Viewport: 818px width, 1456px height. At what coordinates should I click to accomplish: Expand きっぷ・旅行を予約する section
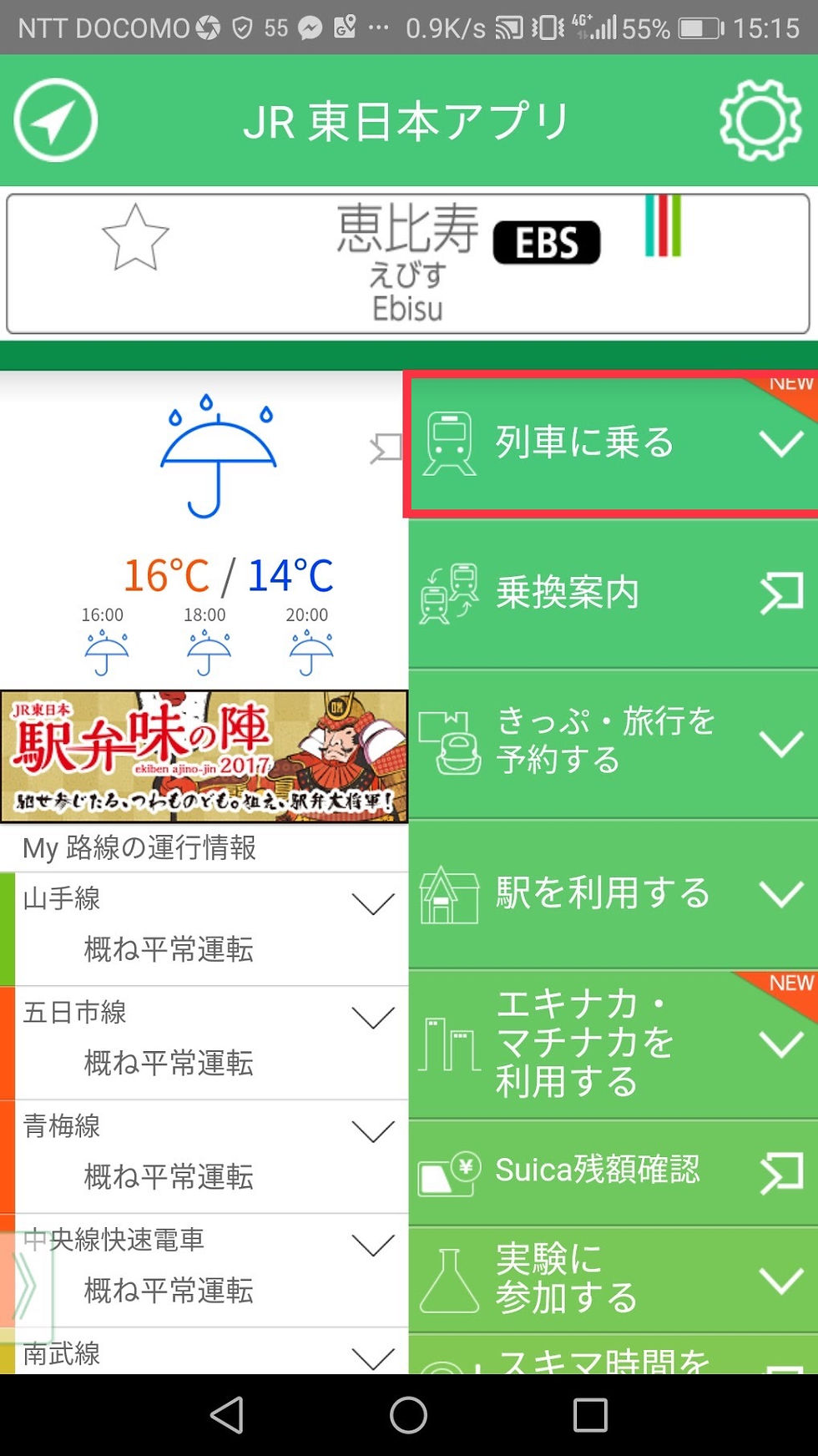613,741
